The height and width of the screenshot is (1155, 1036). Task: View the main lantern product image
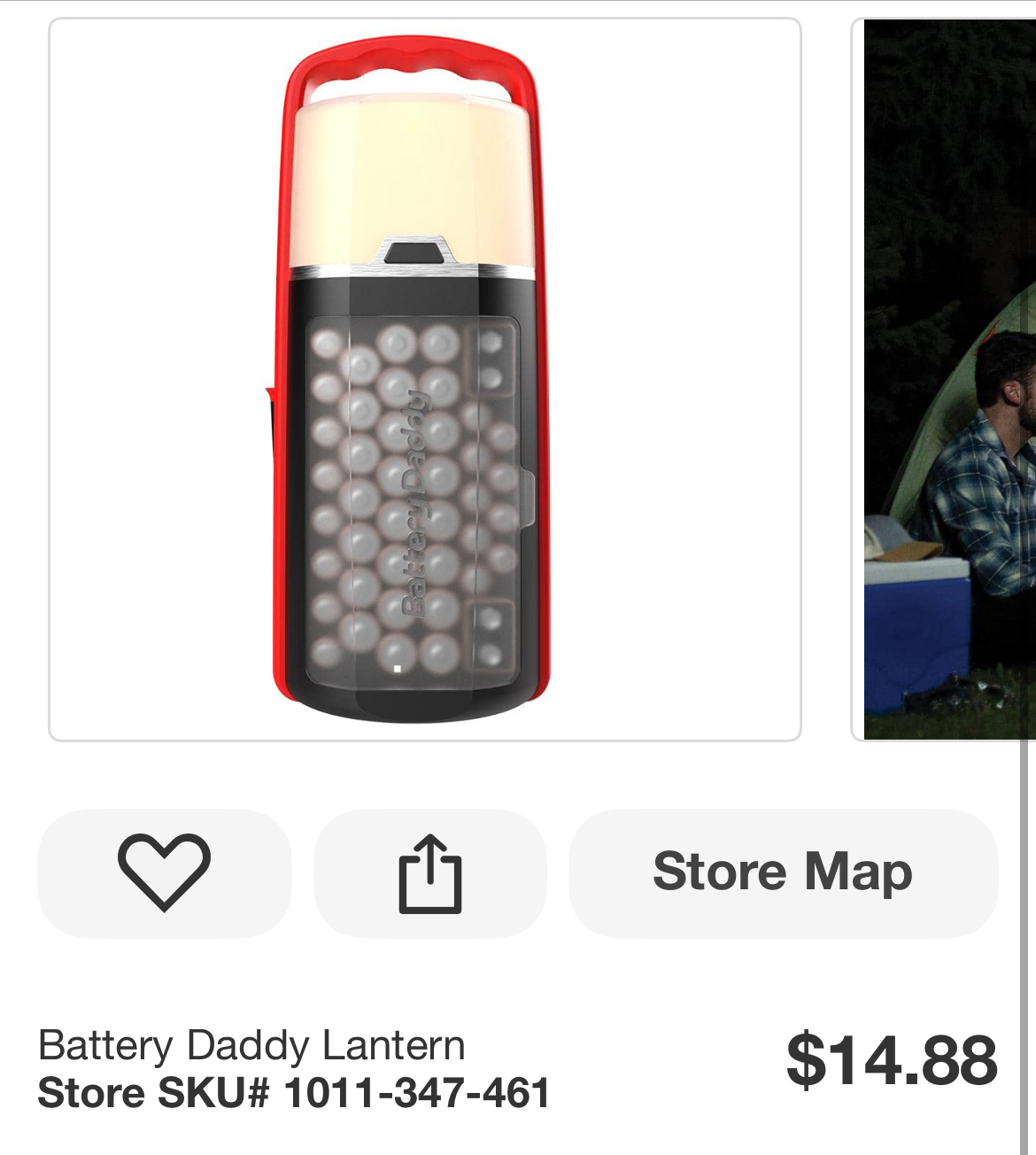pyautogui.click(x=425, y=379)
